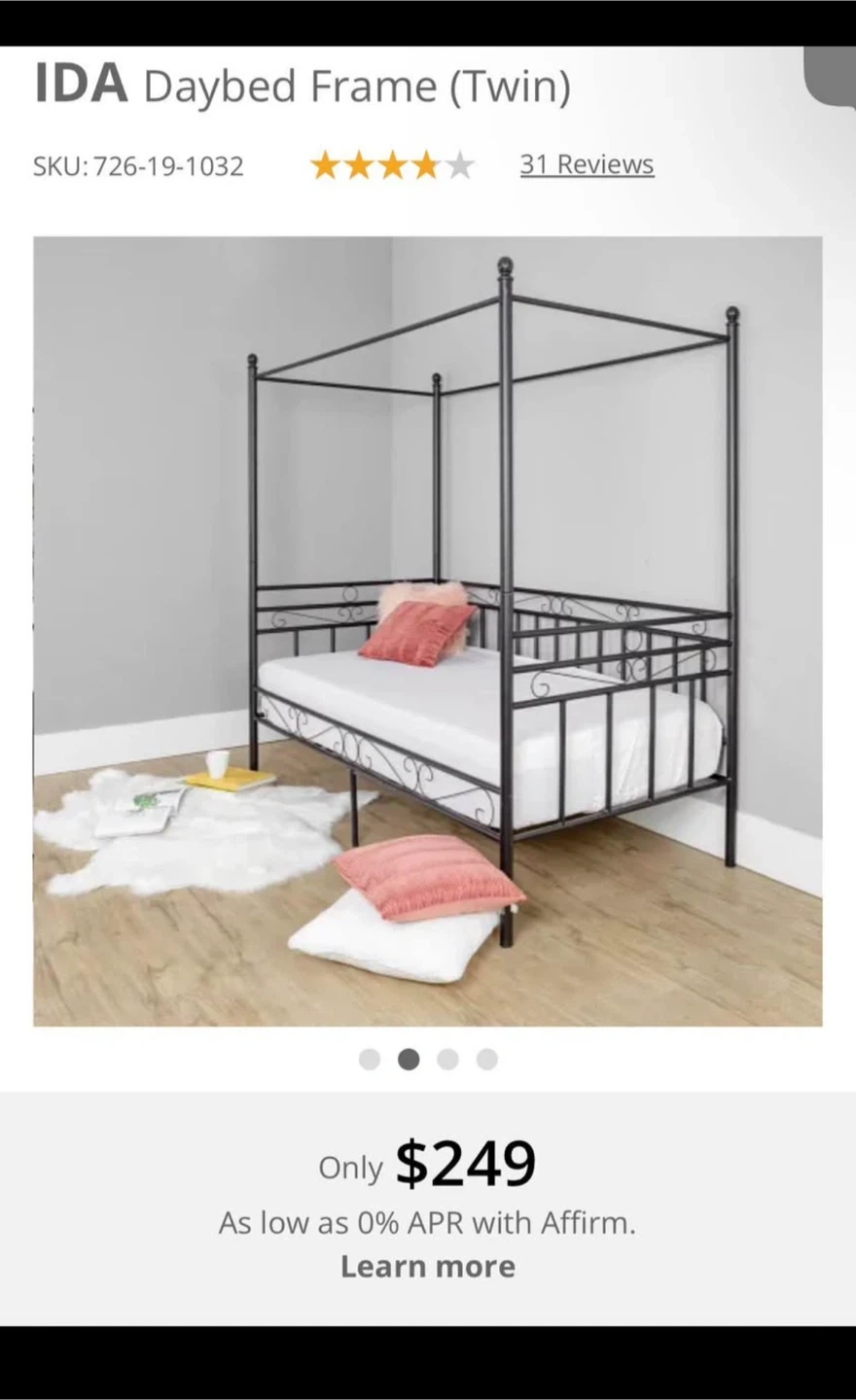Tap Learn more about Affirm financing
This screenshot has width=856, height=1400.
tap(428, 1266)
